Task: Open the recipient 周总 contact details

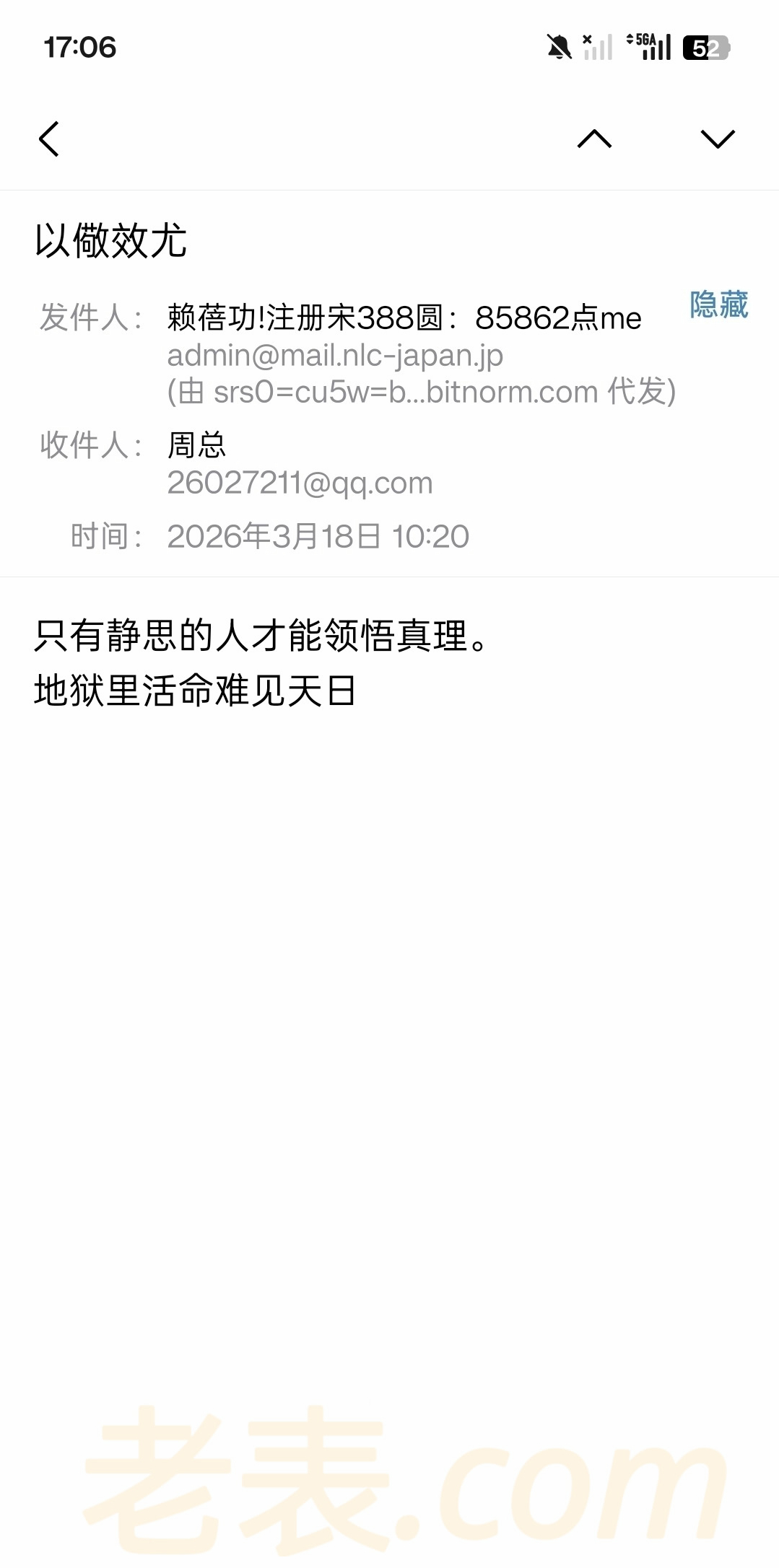Action: coord(196,444)
